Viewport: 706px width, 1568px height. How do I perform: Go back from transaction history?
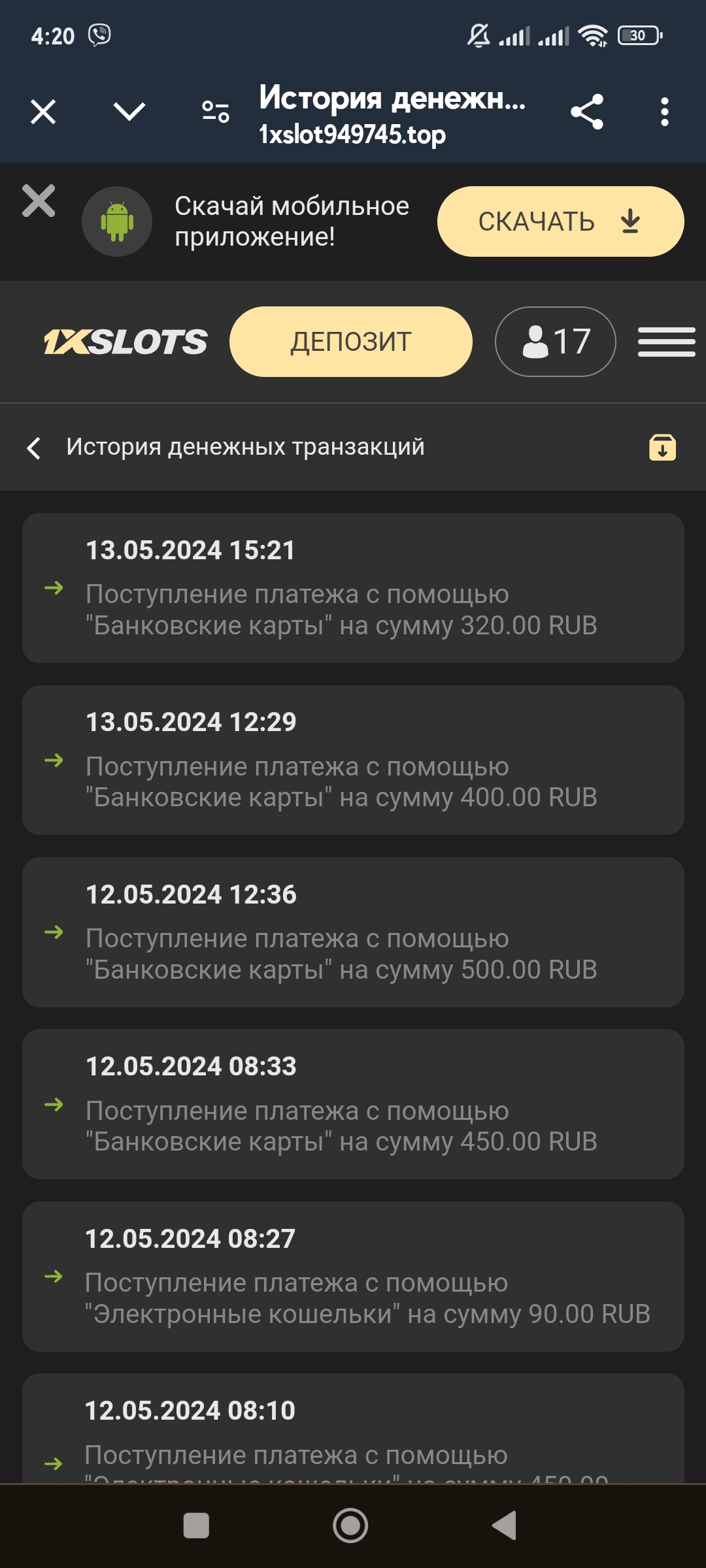pos(34,448)
